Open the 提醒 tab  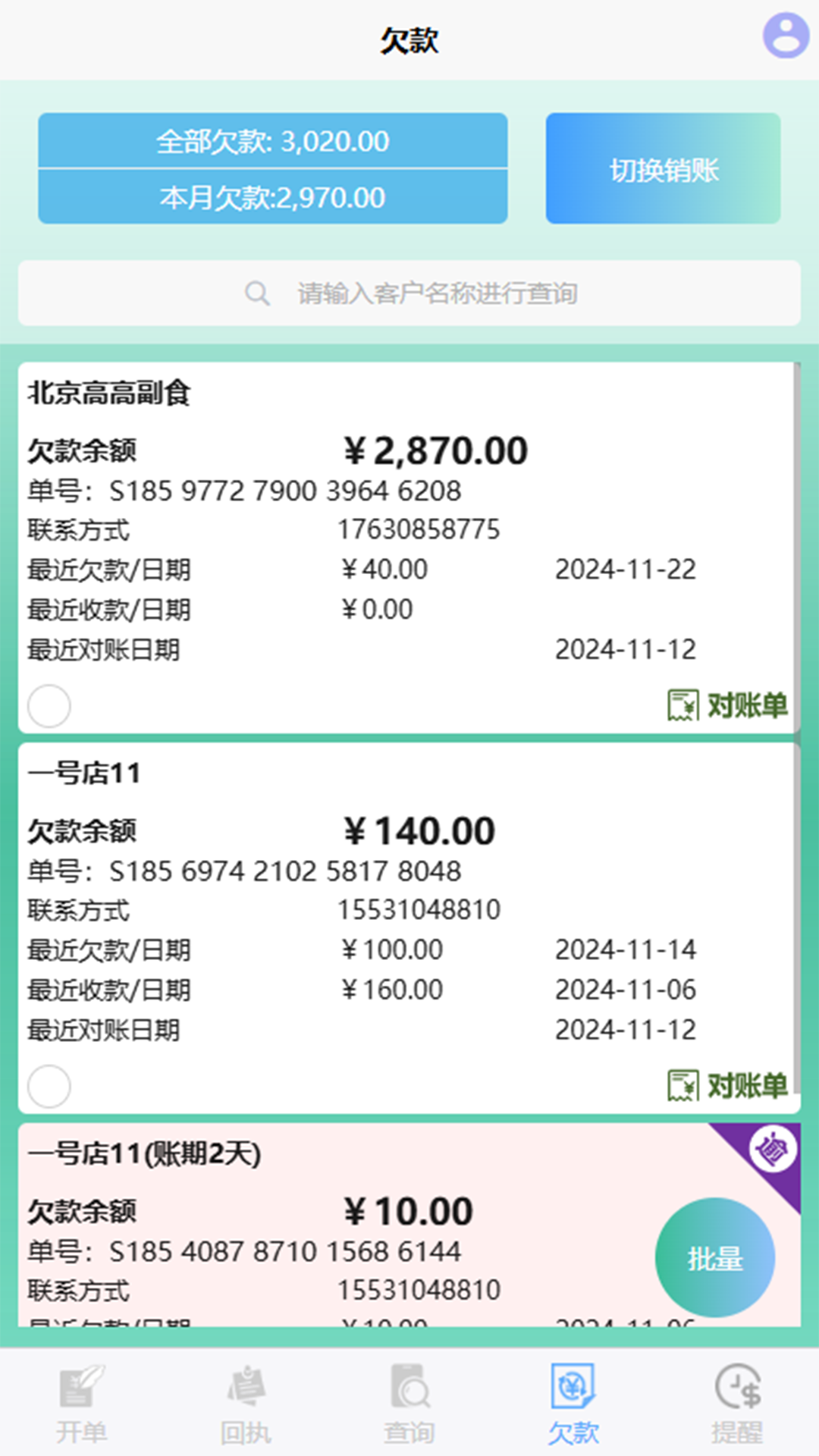737,1403
